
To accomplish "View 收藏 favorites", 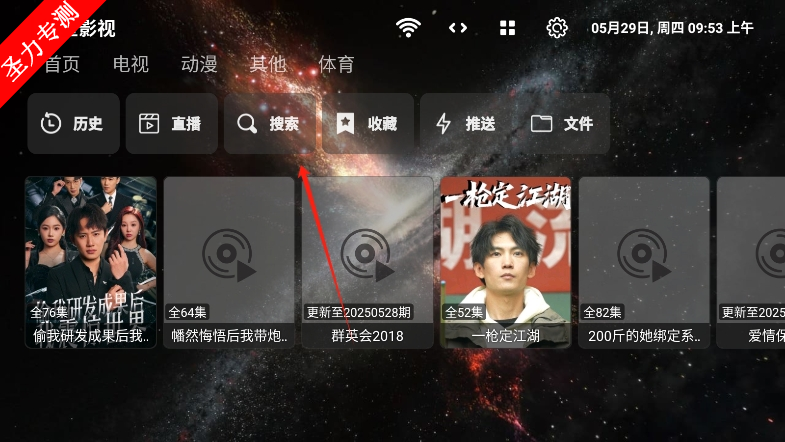I will 367,124.
